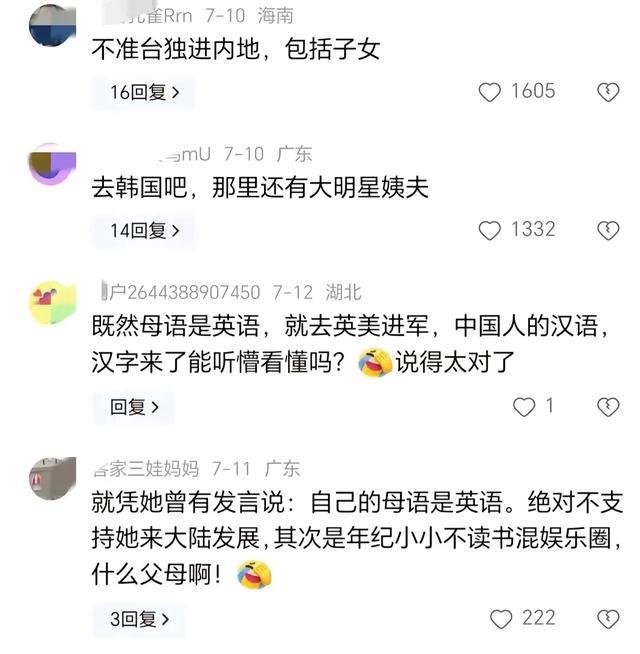This screenshot has width=640, height=654.
Task: Like the comment with 222 likes
Action: point(501,619)
